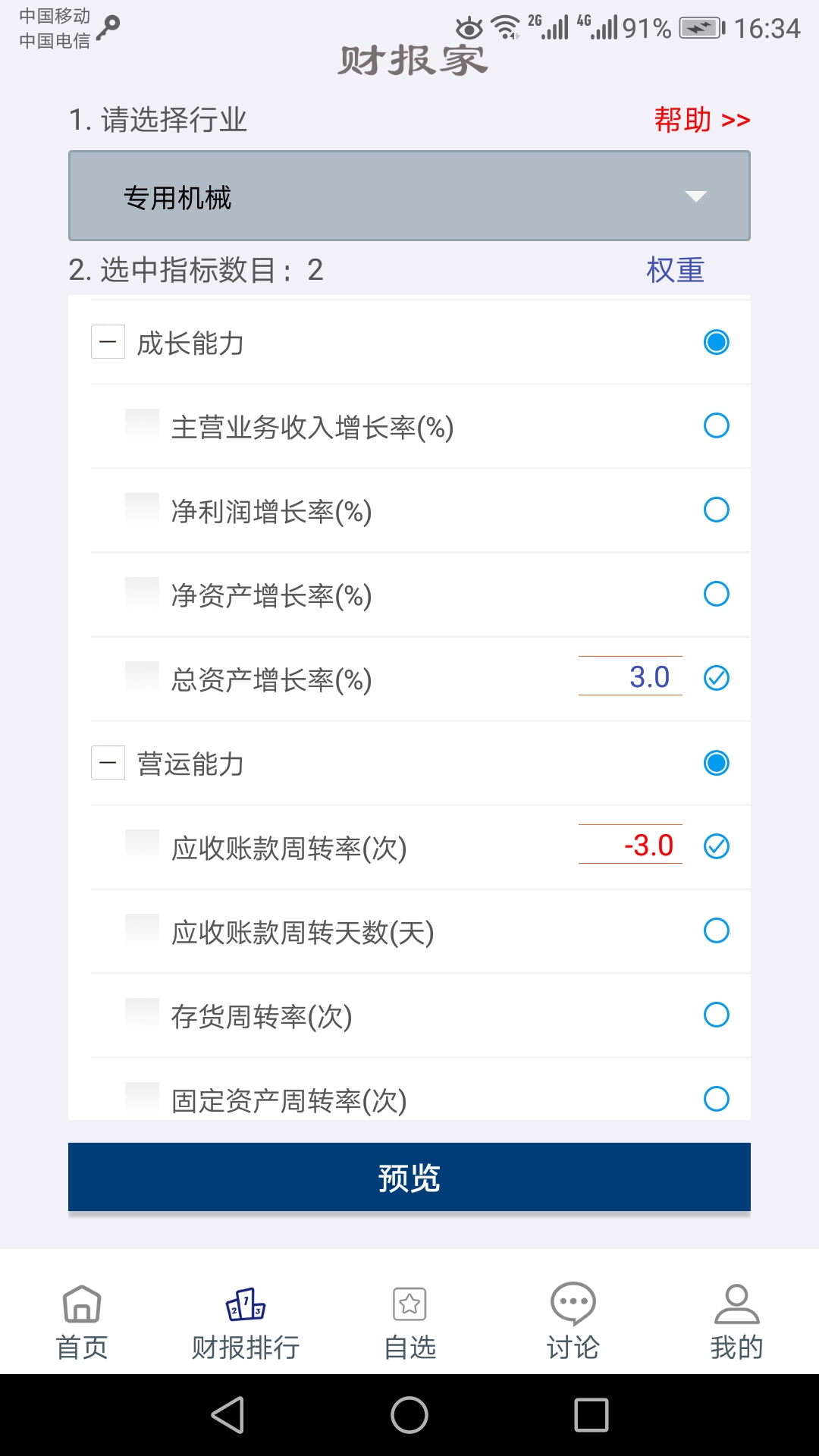
Task: Tap the 预览 preview button
Action: 409,1177
